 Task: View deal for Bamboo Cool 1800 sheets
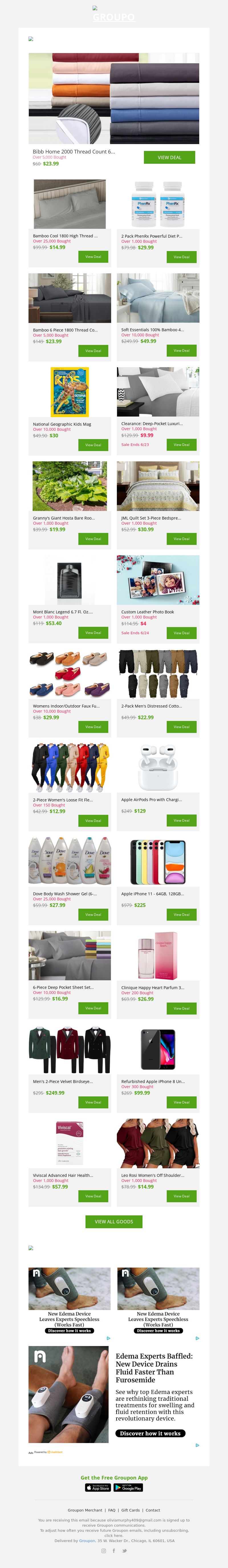93,257
